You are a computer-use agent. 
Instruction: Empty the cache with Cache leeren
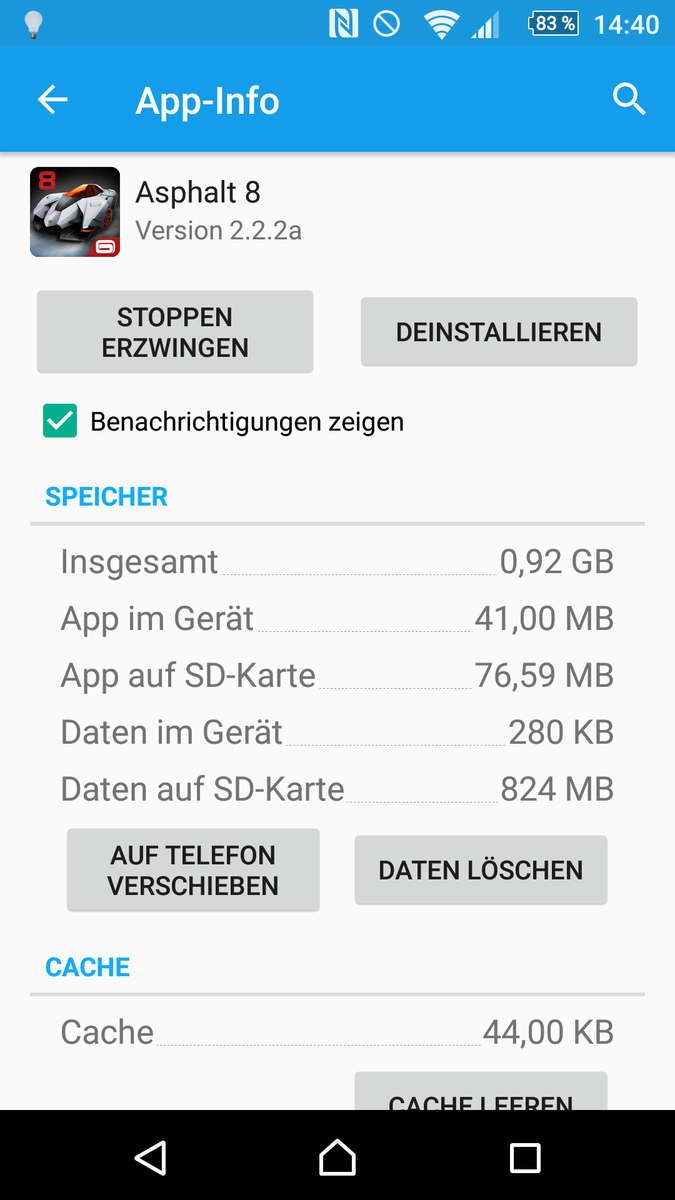481,1094
